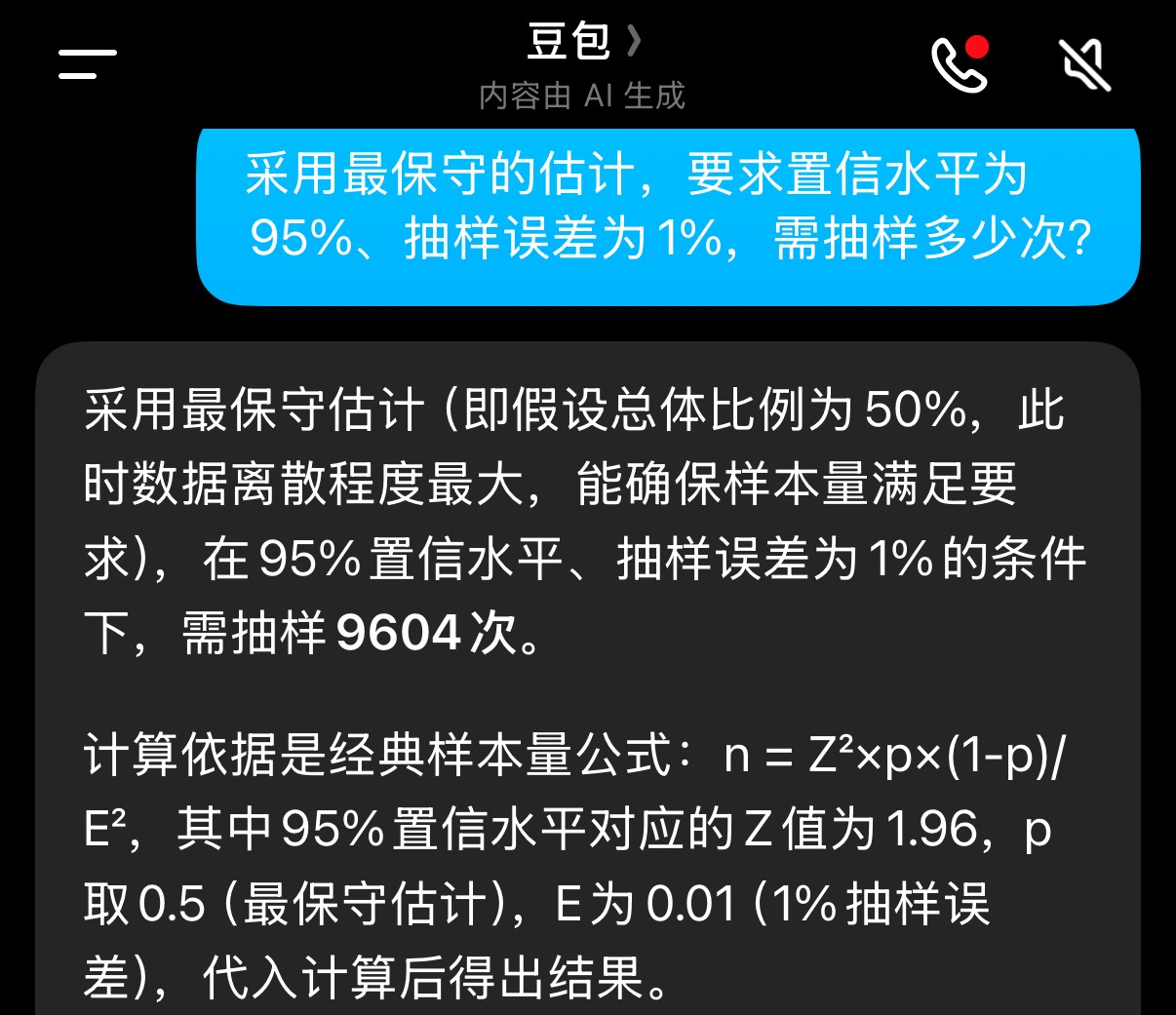Image resolution: width=1176 pixels, height=1015 pixels.
Task: Start a voice call with 豆包
Action: [x=959, y=64]
